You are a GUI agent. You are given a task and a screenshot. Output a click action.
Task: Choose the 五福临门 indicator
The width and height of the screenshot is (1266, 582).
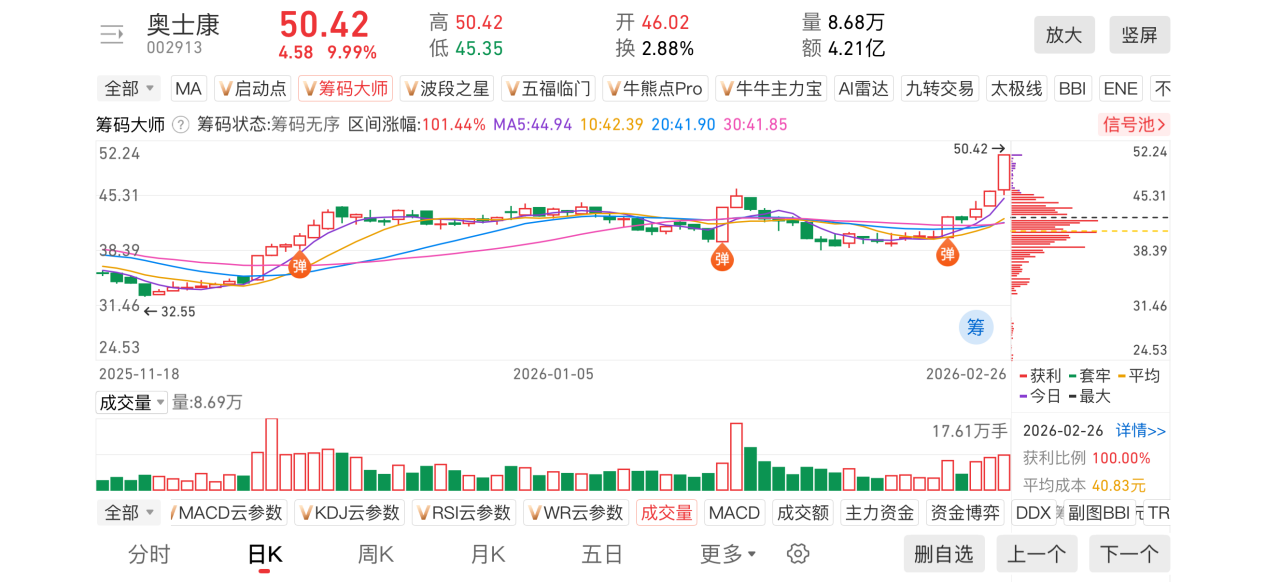click(548, 89)
